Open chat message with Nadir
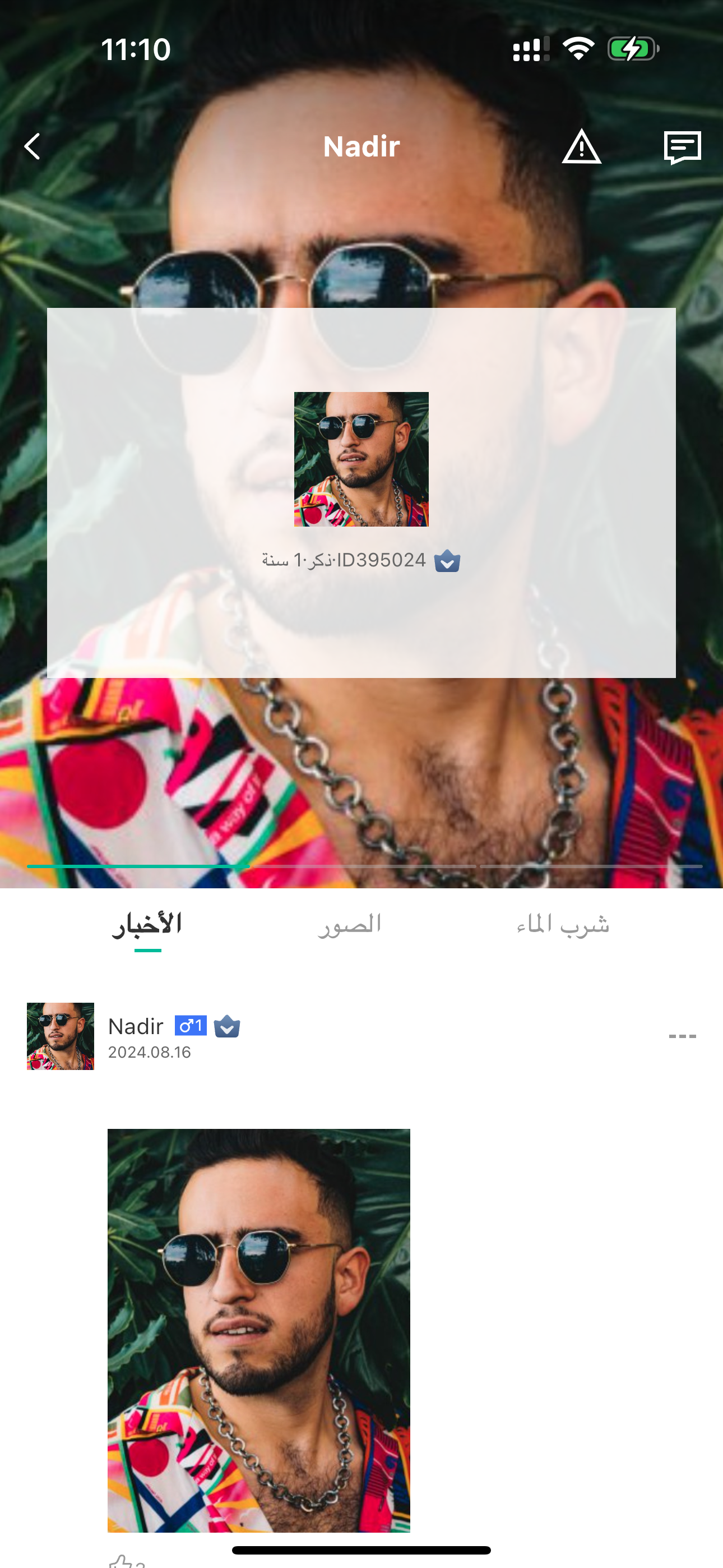Viewport: 723px width, 1568px height. pos(682,147)
